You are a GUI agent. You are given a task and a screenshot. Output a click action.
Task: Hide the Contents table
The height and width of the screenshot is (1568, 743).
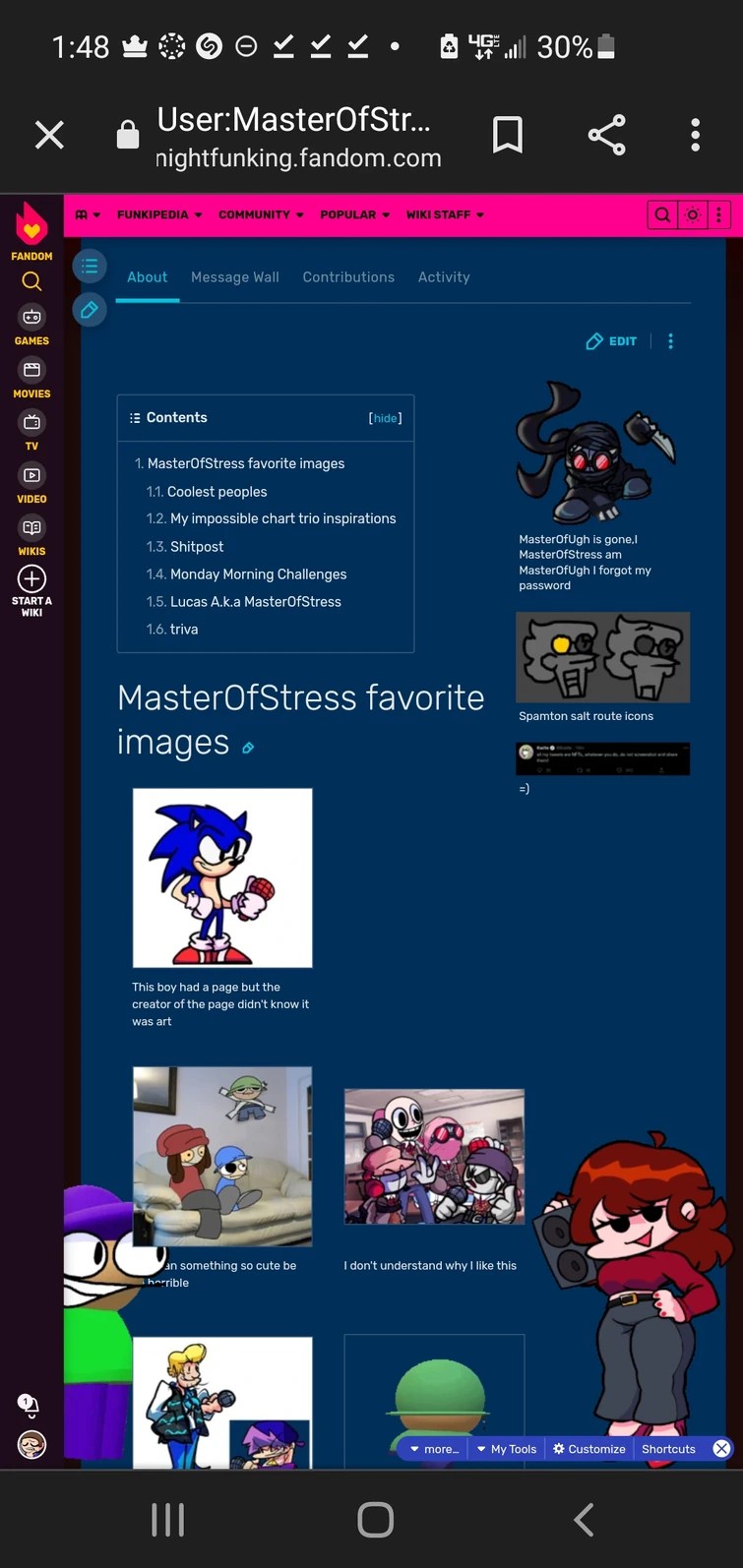click(x=385, y=418)
